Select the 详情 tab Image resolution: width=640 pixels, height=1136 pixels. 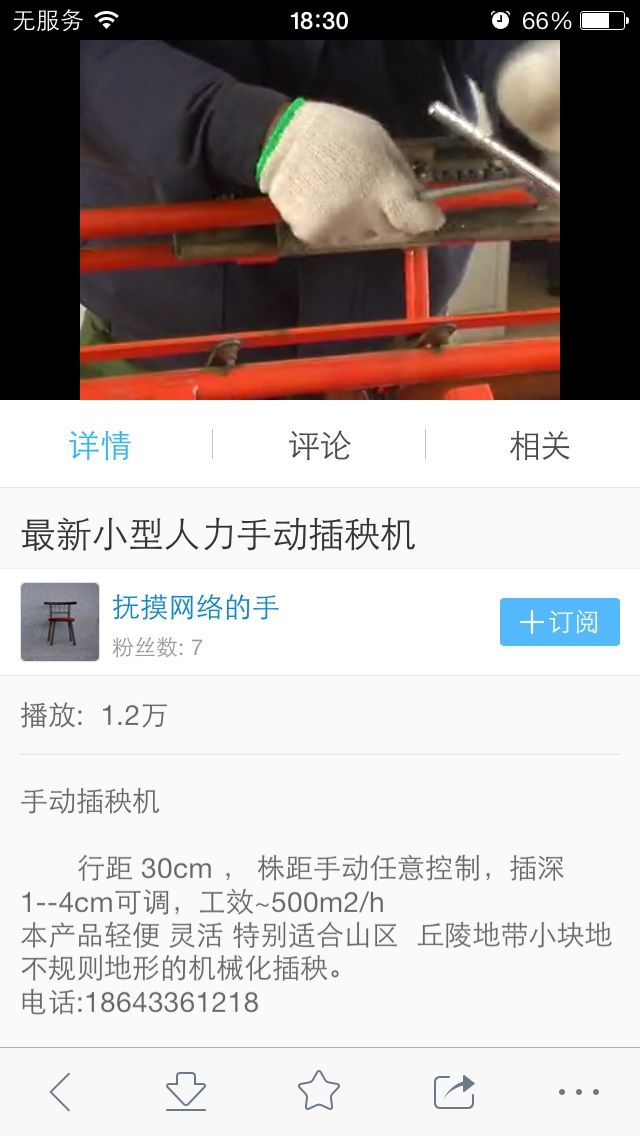(x=100, y=445)
